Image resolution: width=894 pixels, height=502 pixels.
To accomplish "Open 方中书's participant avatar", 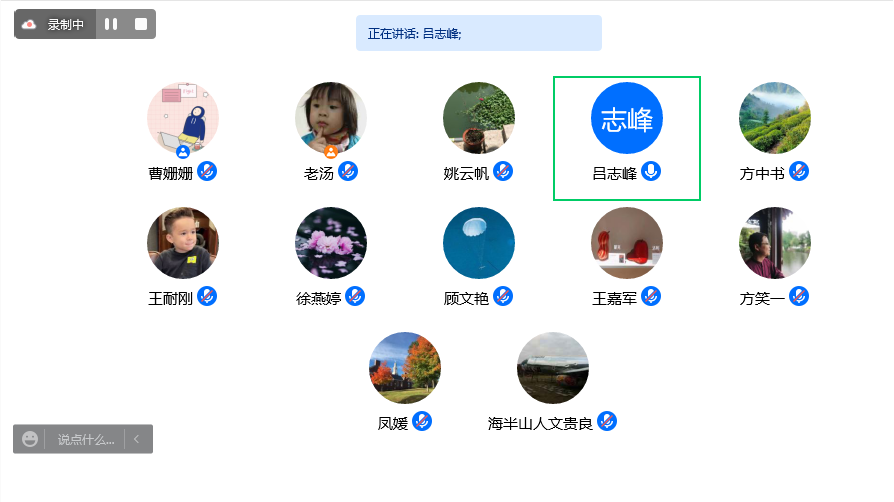I will click(x=775, y=118).
